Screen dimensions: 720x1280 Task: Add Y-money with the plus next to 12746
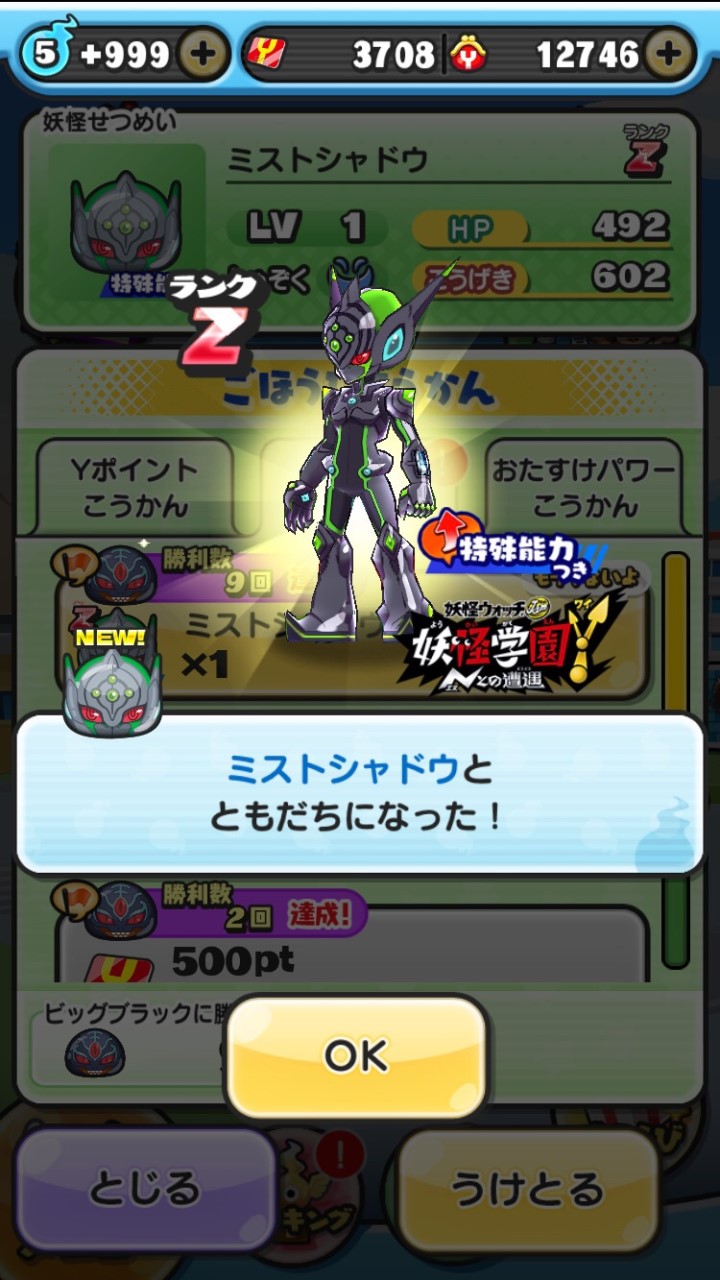tap(668, 54)
